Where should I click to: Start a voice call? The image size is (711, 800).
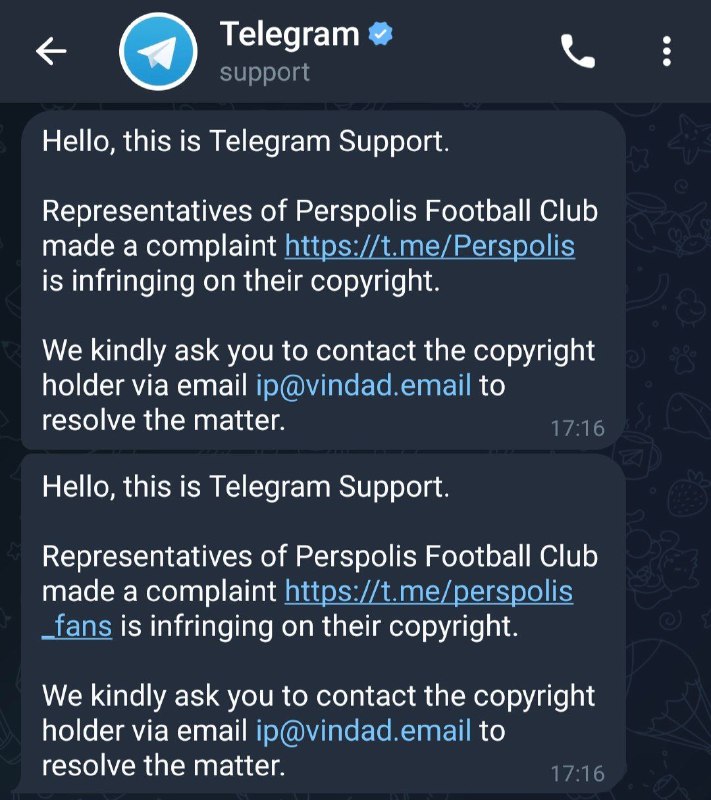coord(577,51)
